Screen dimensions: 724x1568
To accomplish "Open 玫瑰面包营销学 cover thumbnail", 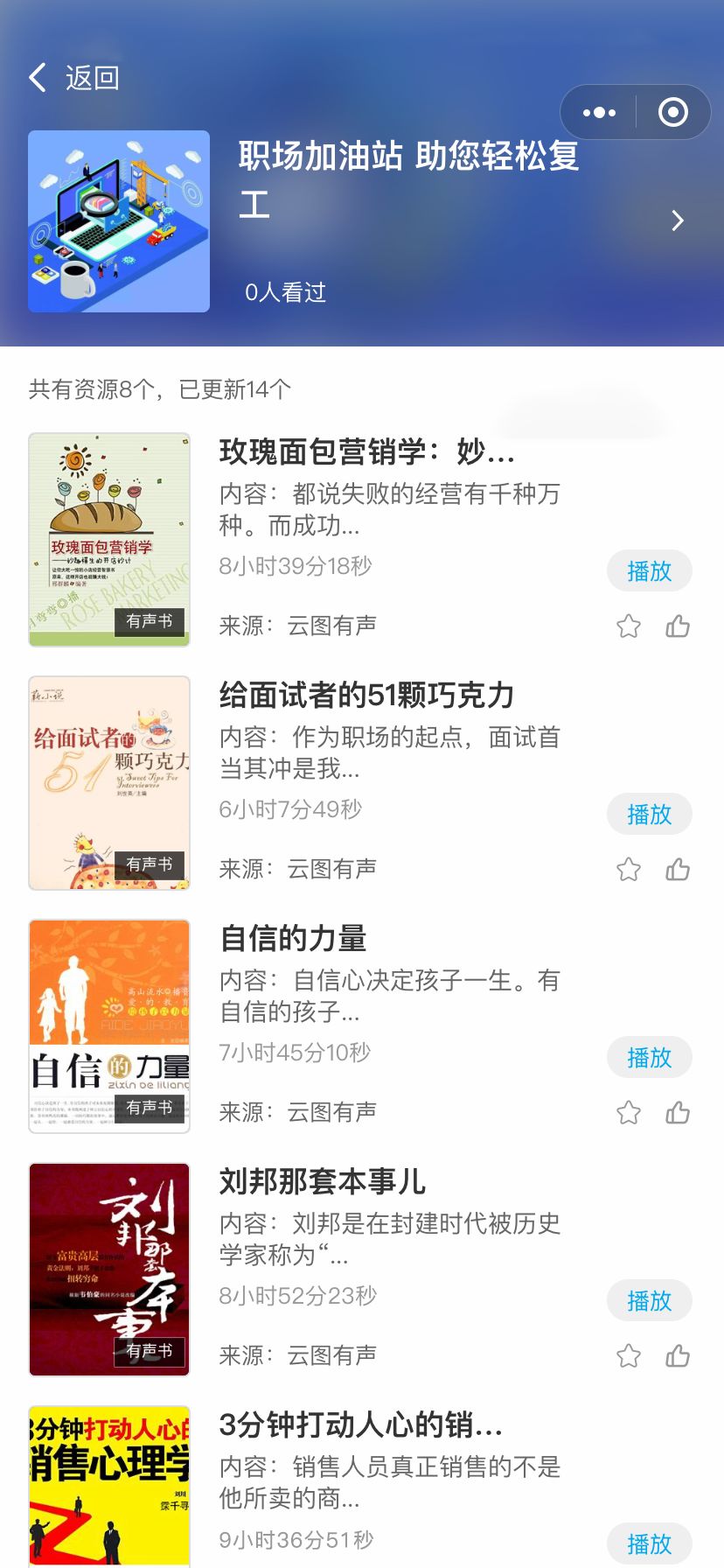I will pyautogui.click(x=109, y=540).
